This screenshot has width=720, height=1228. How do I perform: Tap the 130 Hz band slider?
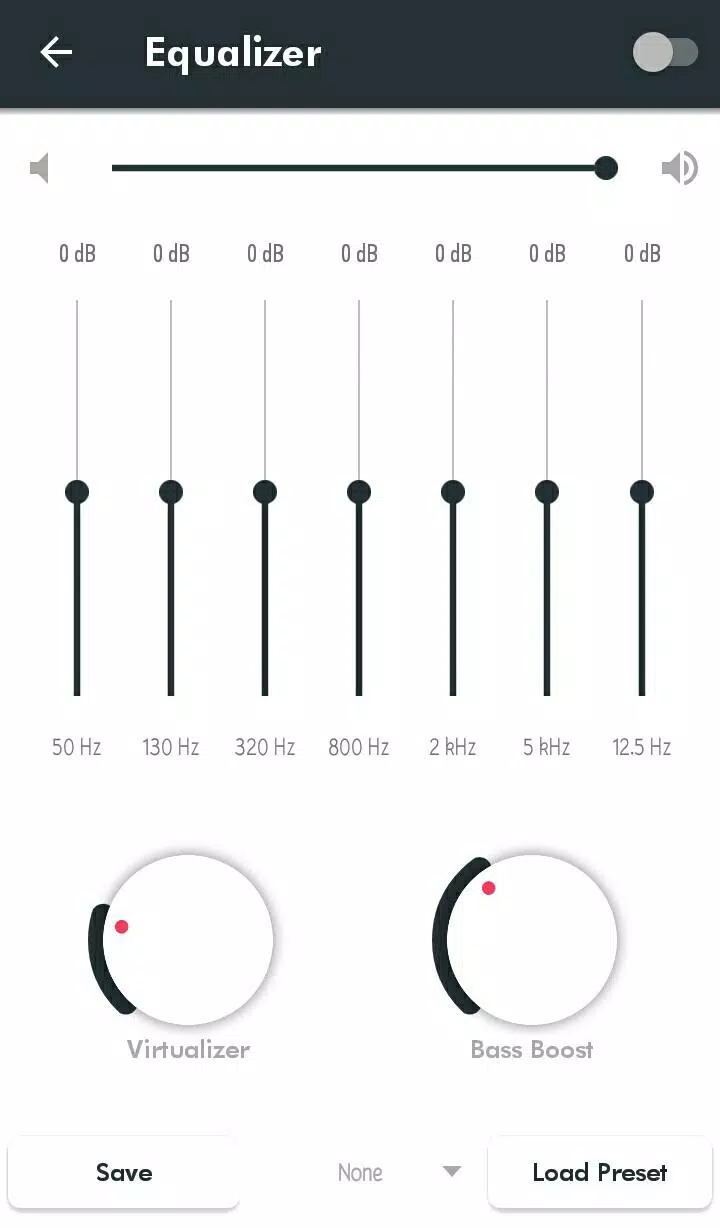(x=171, y=492)
